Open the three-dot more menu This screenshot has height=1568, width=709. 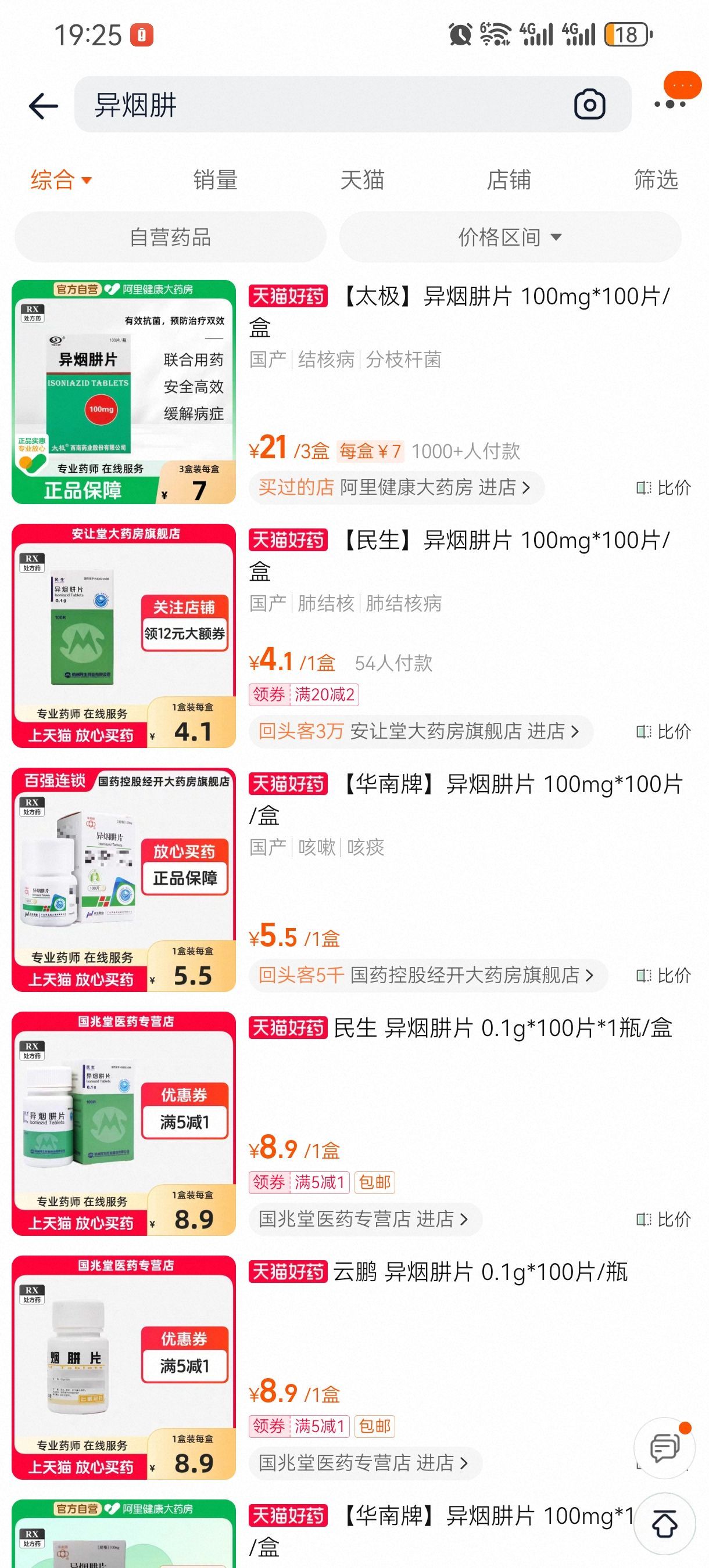click(x=670, y=104)
